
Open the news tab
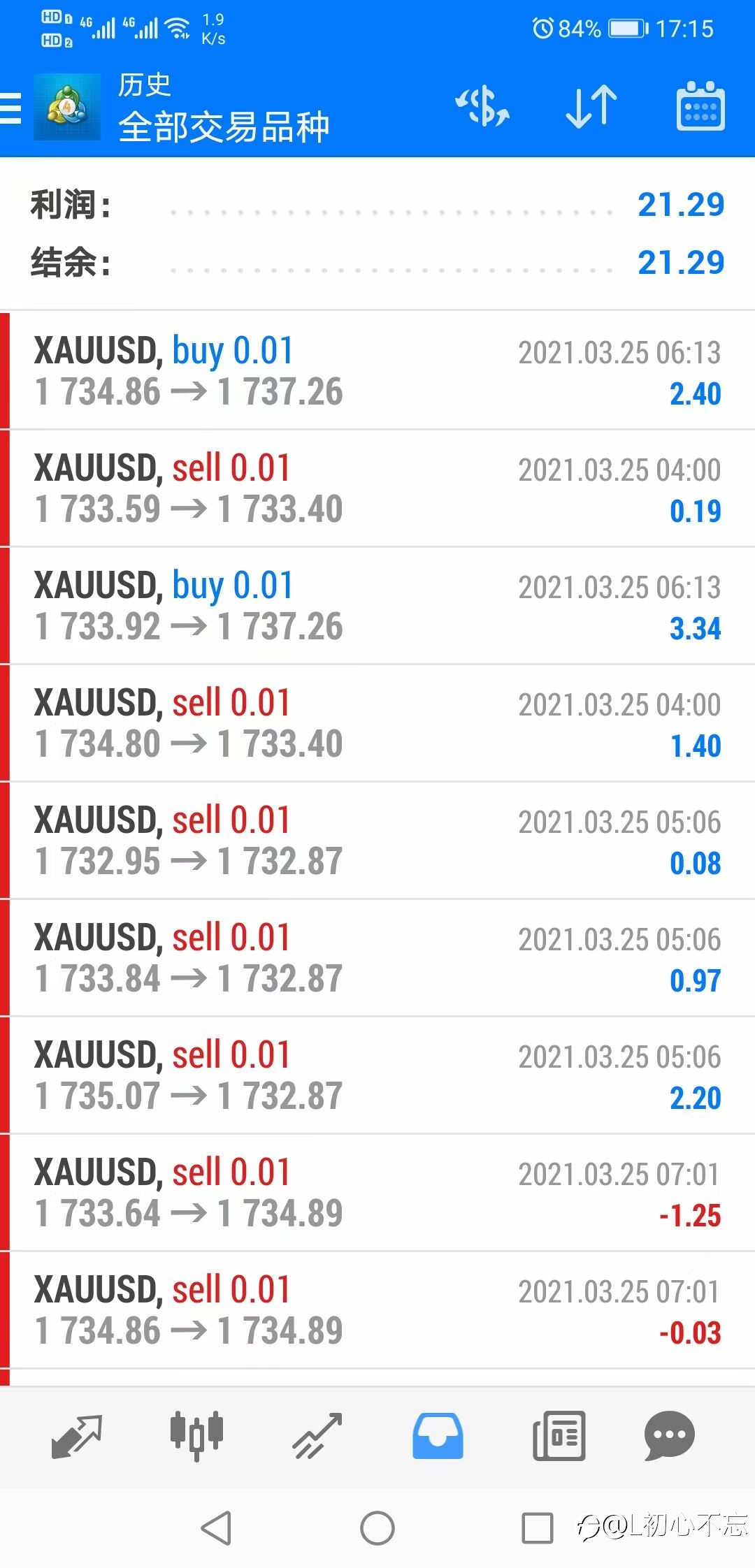[x=559, y=1437]
